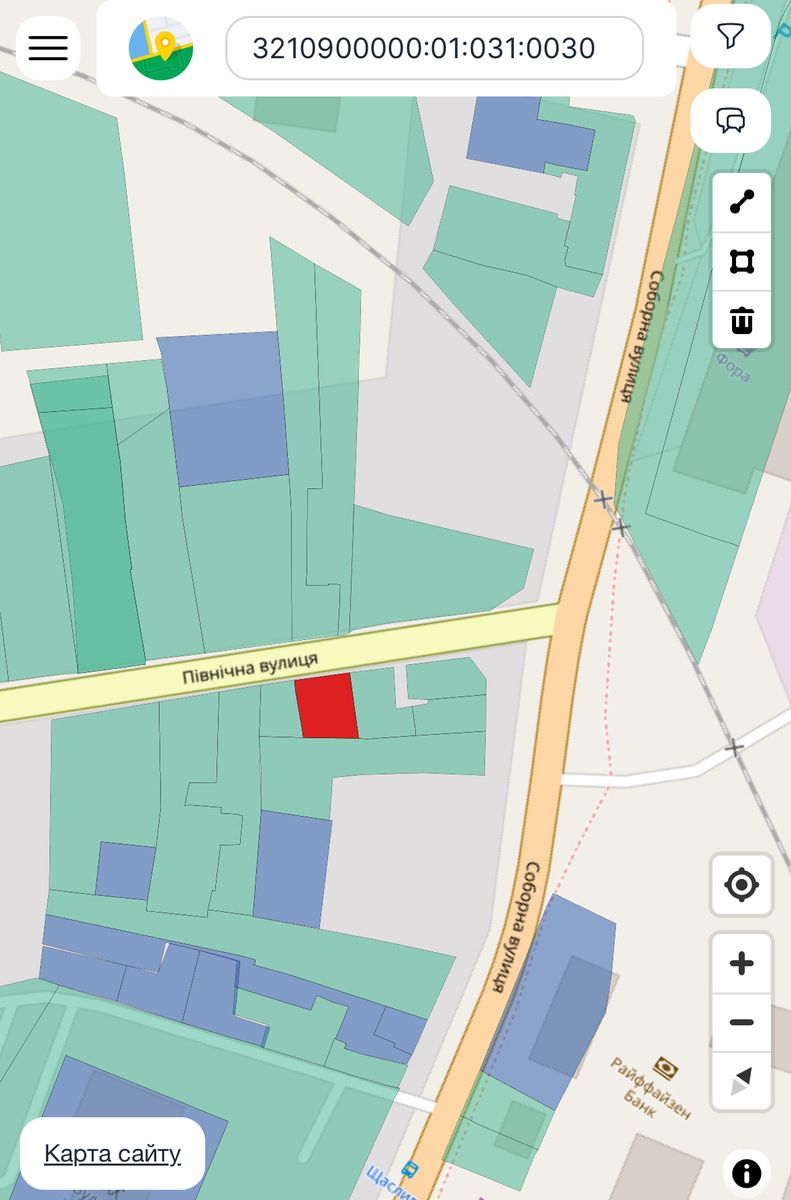Zoom in on the map
This screenshot has height=1200, width=791.
[741, 964]
